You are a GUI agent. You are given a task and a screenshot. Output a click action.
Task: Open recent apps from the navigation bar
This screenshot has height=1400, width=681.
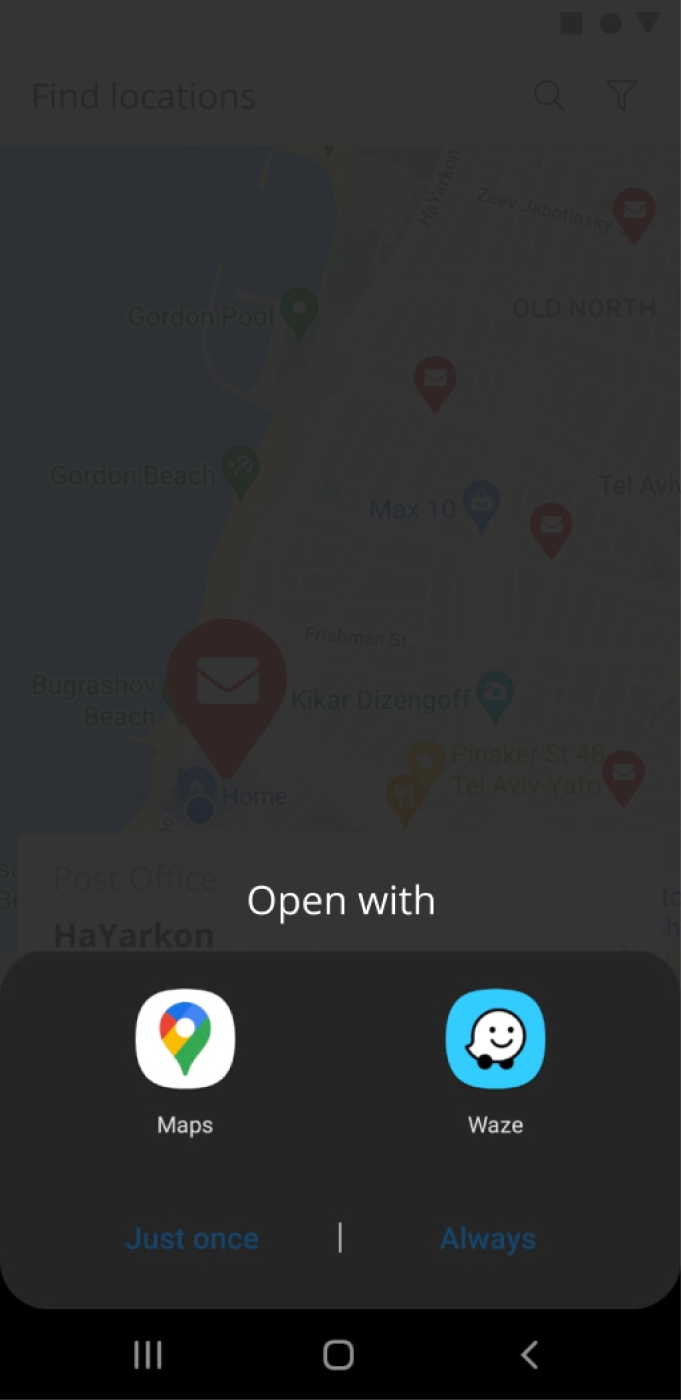tap(148, 1355)
